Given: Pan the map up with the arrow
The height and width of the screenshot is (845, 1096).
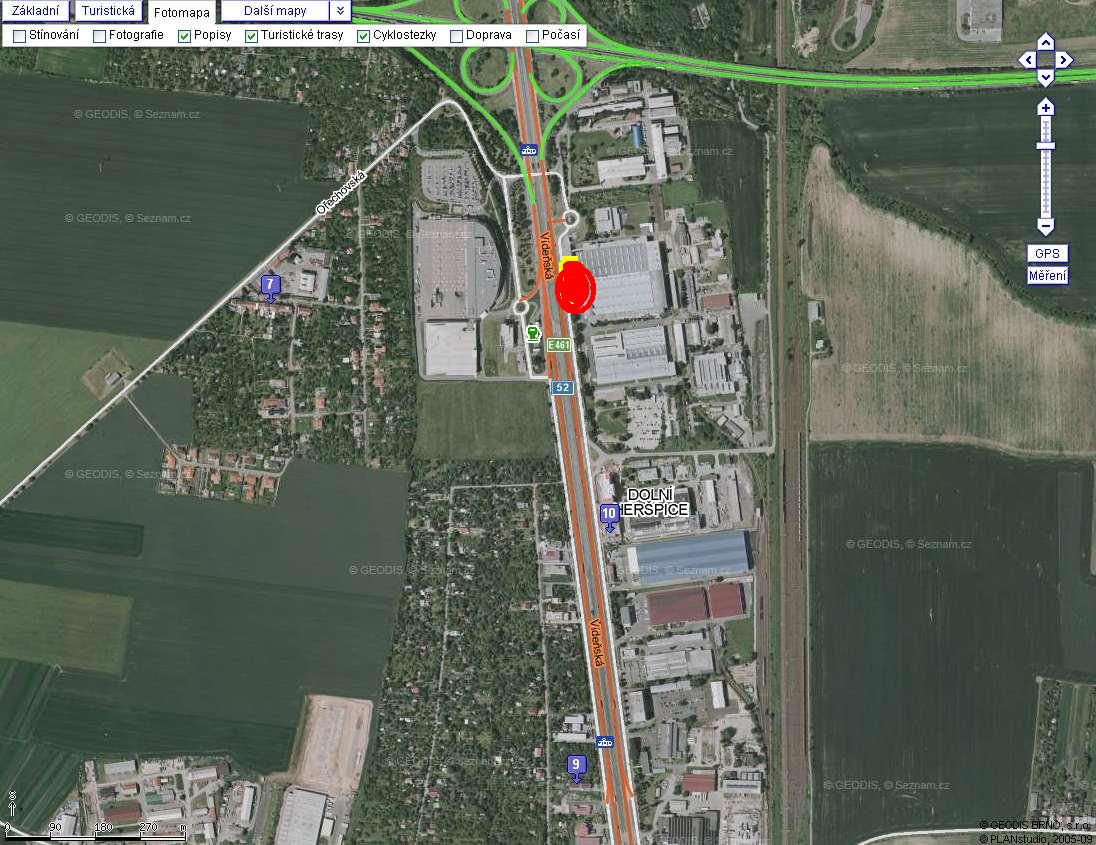Looking at the screenshot, I should pyautogui.click(x=1045, y=42).
